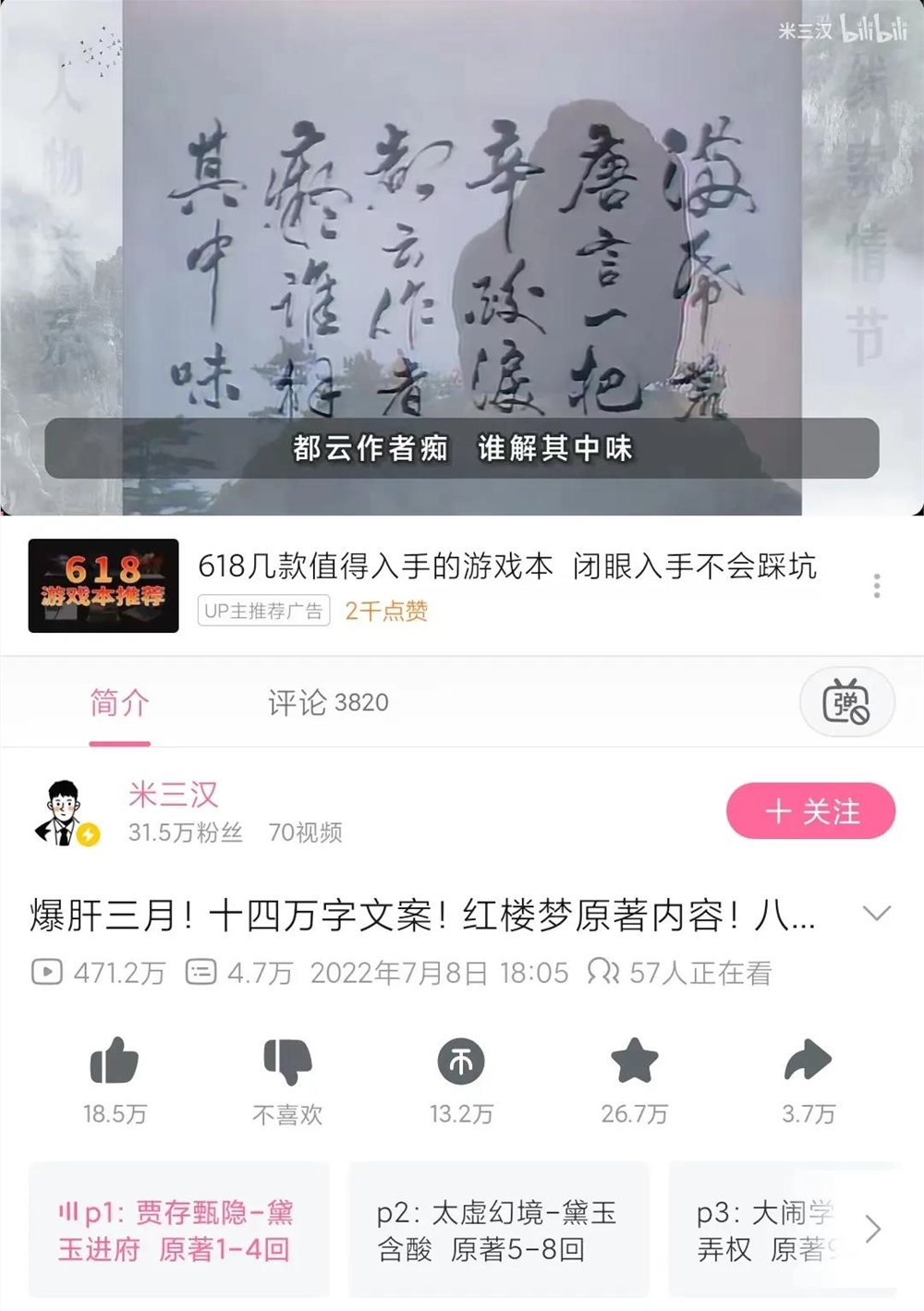
Task: Favorite the video with the star icon
Action: tap(634, 1064)
